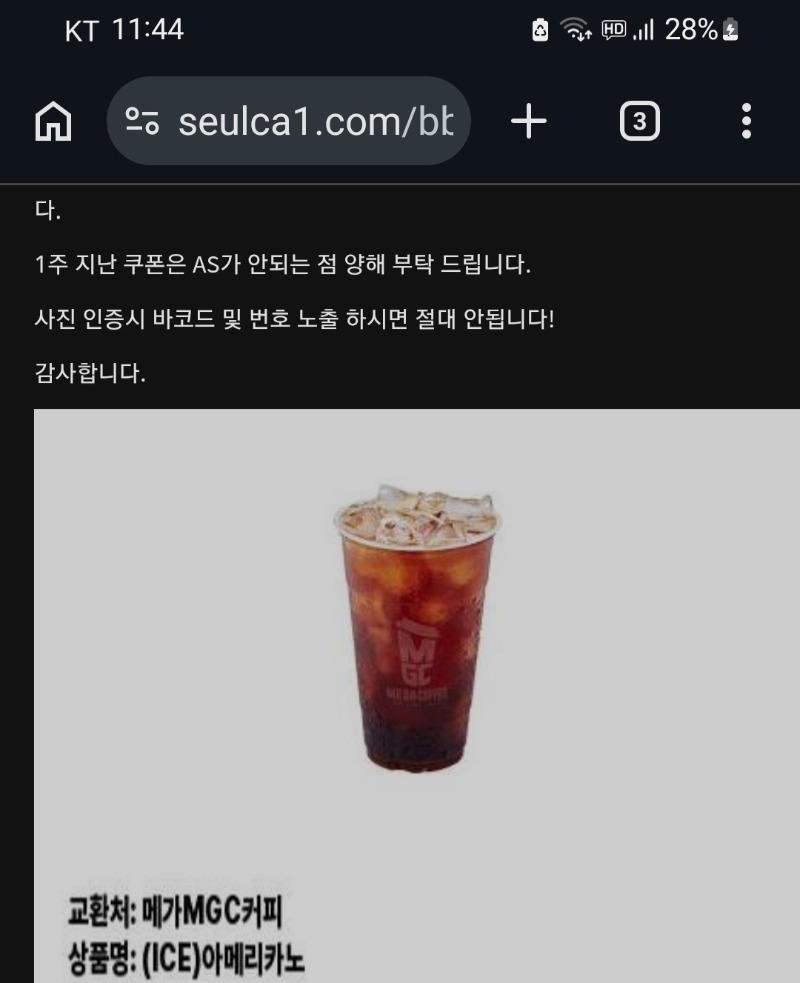This screenshot has height=983, width=800.
Task: Go to the browser home page
Action: point(53,122)
